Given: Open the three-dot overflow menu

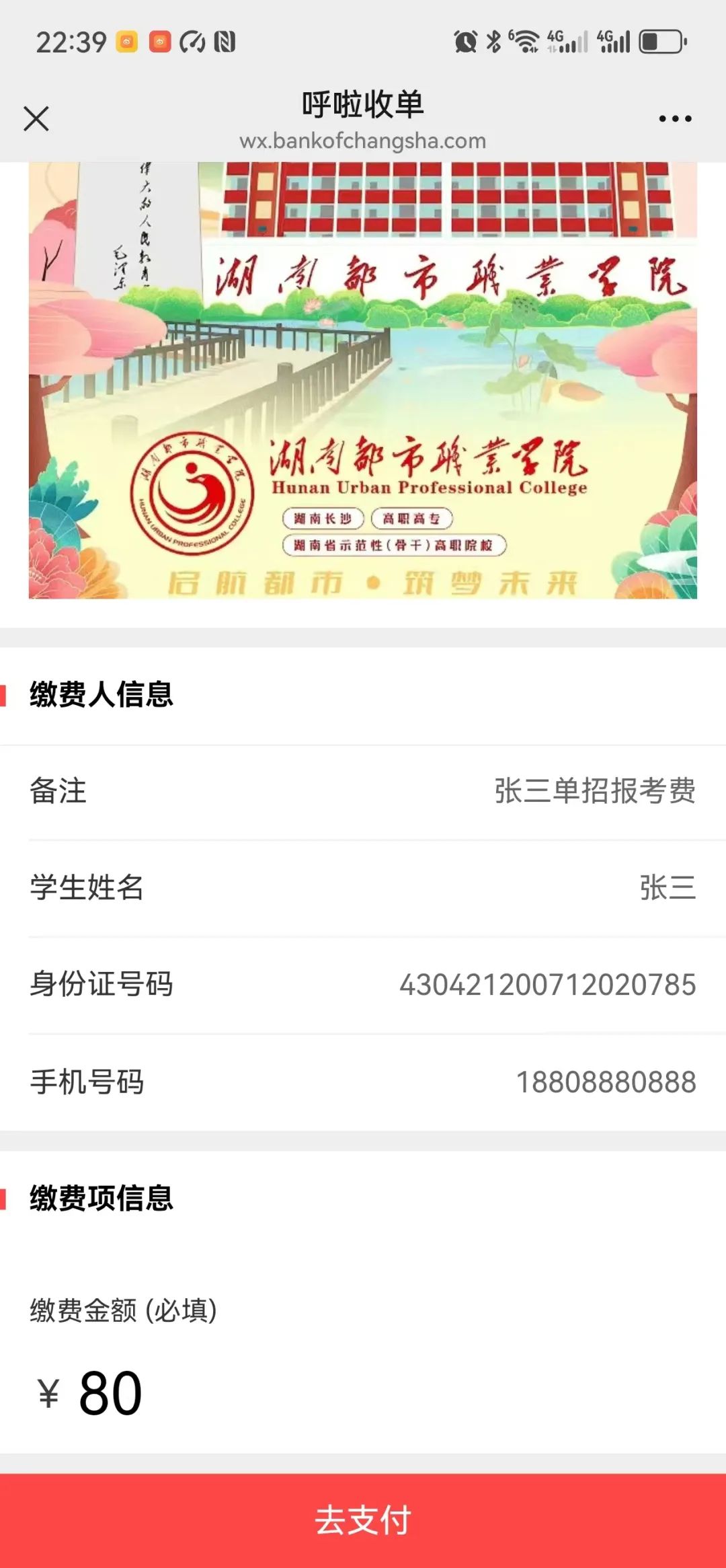Looking at the screenshot, I should [675, 119].
